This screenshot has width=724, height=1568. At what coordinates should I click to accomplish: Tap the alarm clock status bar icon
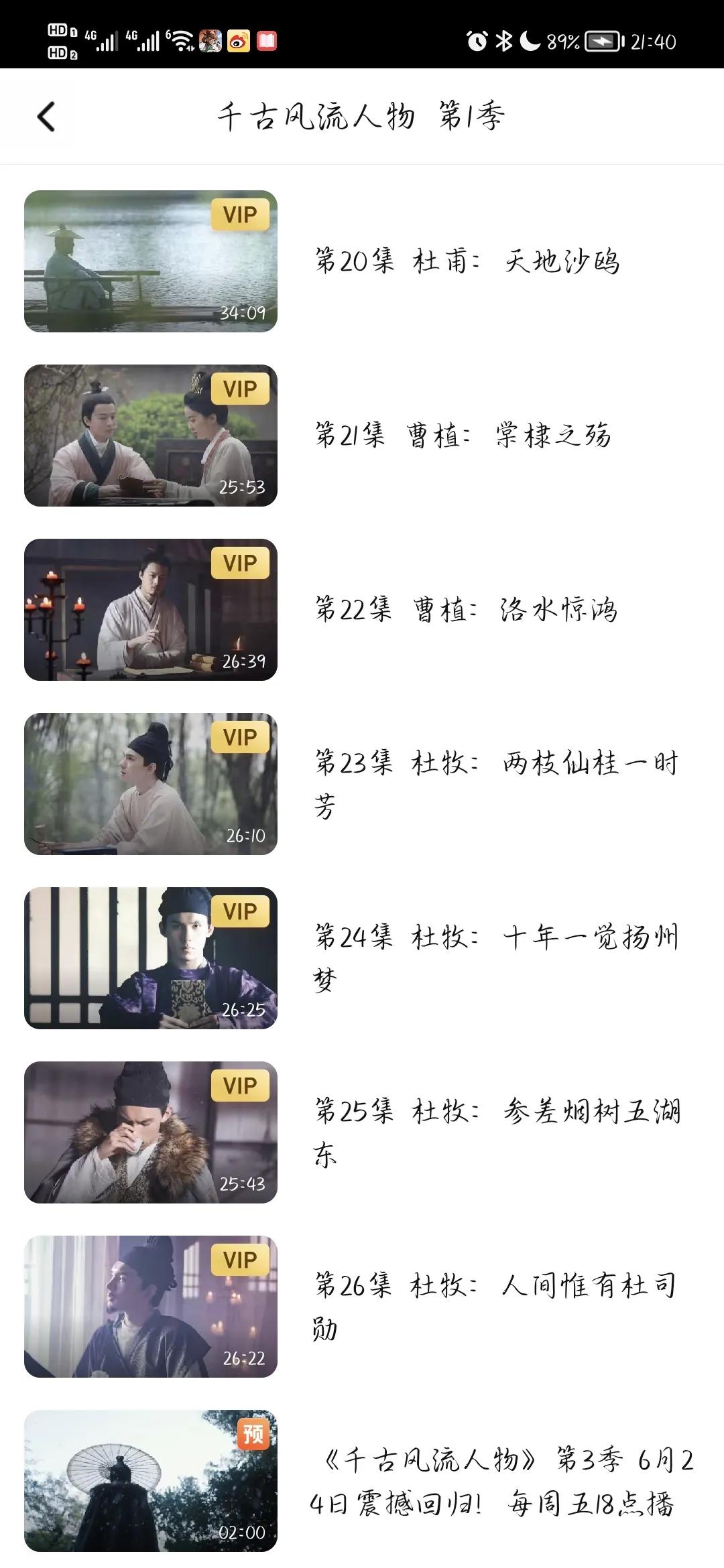coord(476,40)
